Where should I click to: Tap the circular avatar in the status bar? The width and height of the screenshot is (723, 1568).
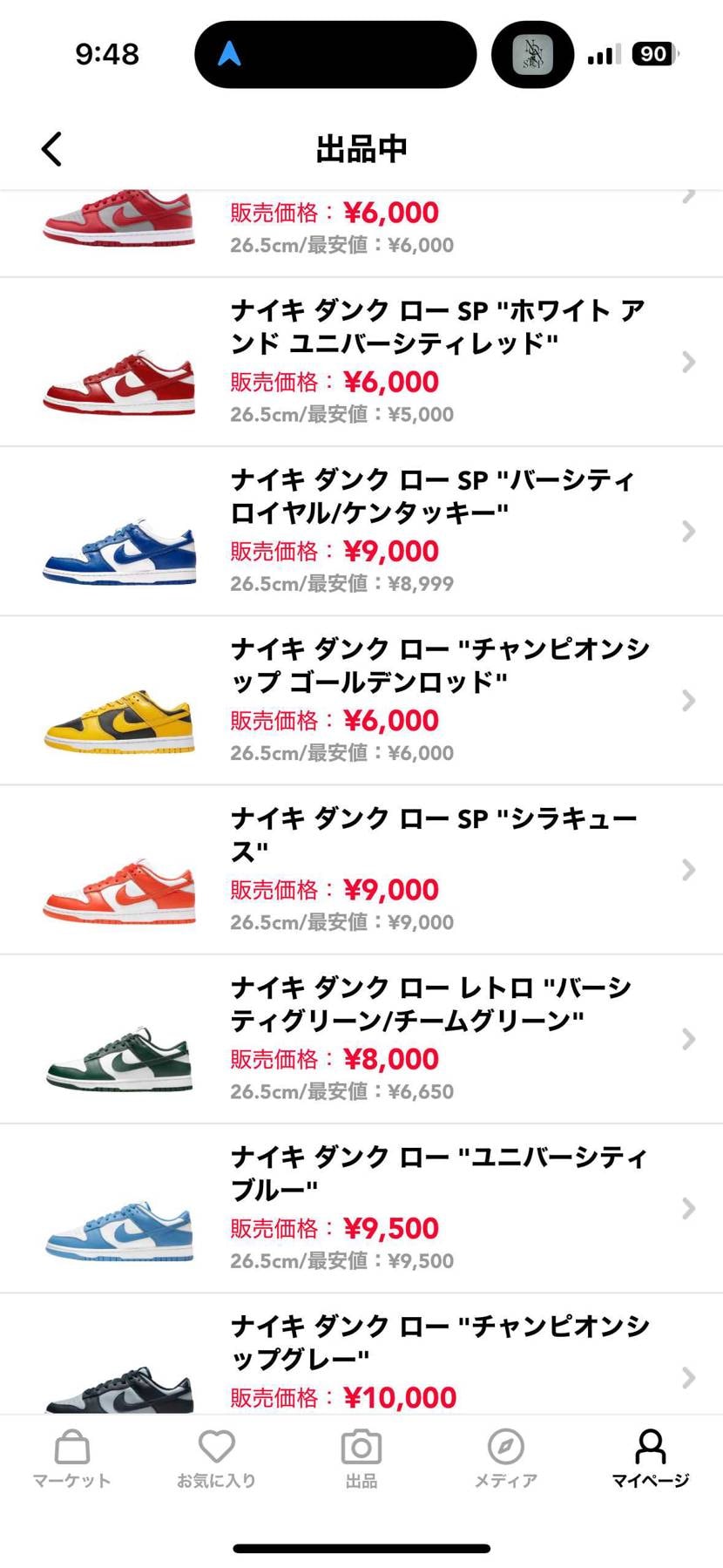[x=531, y=54]
